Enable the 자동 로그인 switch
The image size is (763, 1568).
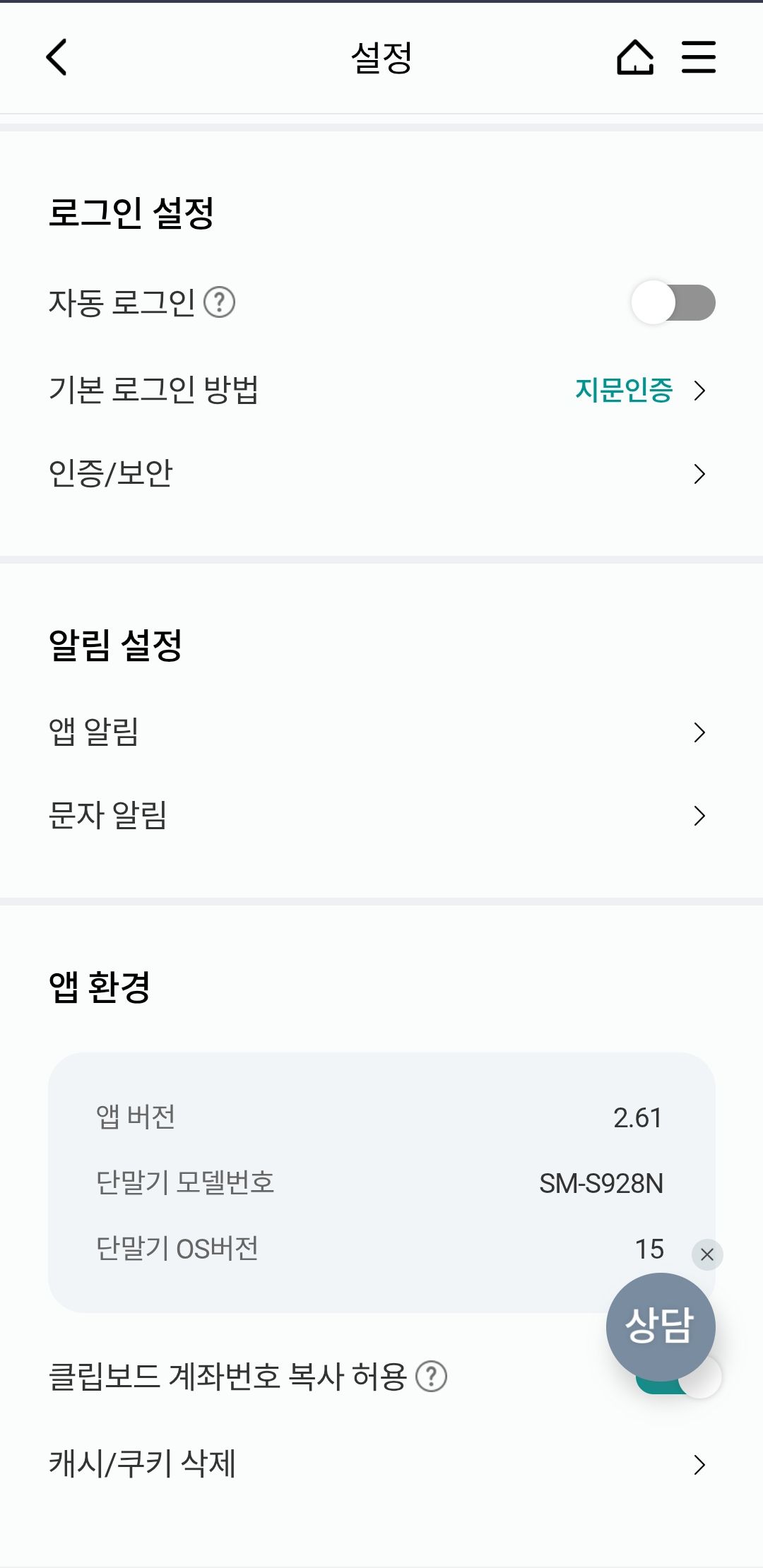(673, 303)
